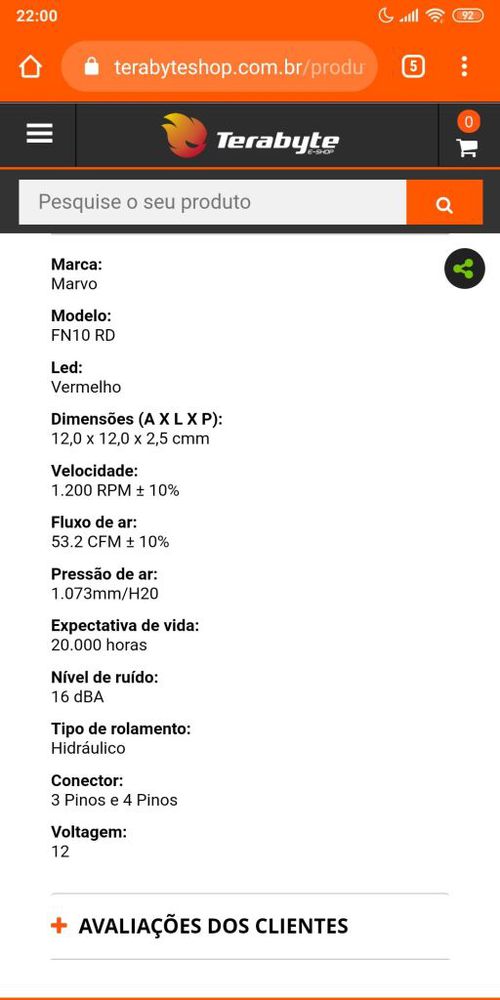Tap the terabyteshop.com.br address bar
Screen dimensions: 500x1000
[219, 66]
